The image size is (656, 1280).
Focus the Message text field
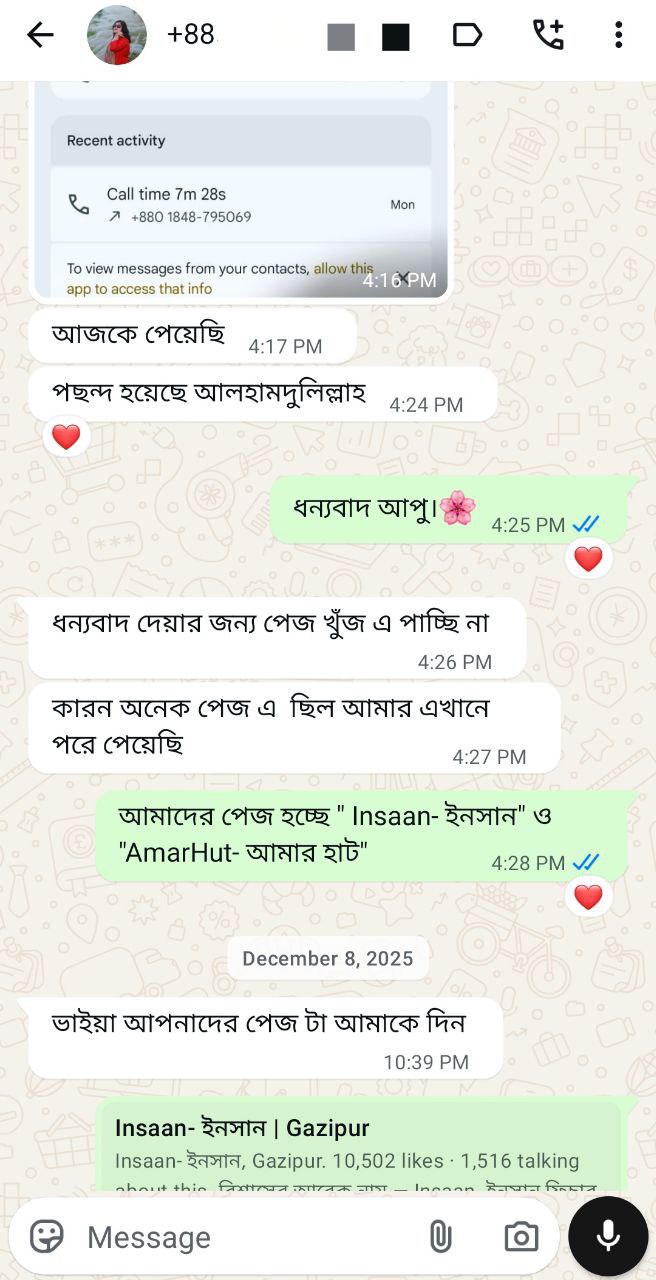(x=250, y=1237)
